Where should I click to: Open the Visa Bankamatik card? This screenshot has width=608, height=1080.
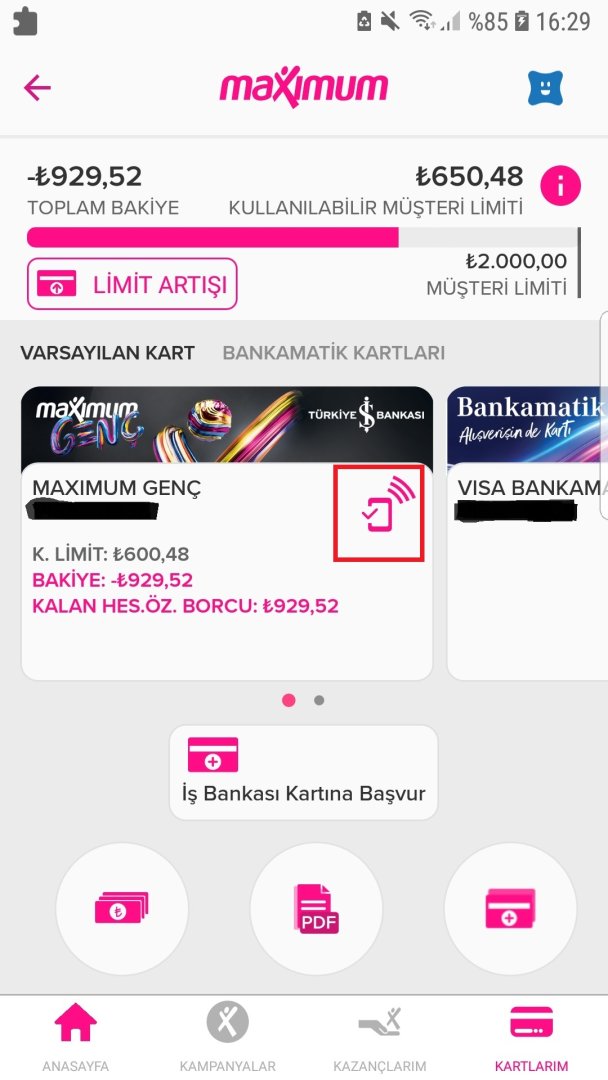[527, 580]
